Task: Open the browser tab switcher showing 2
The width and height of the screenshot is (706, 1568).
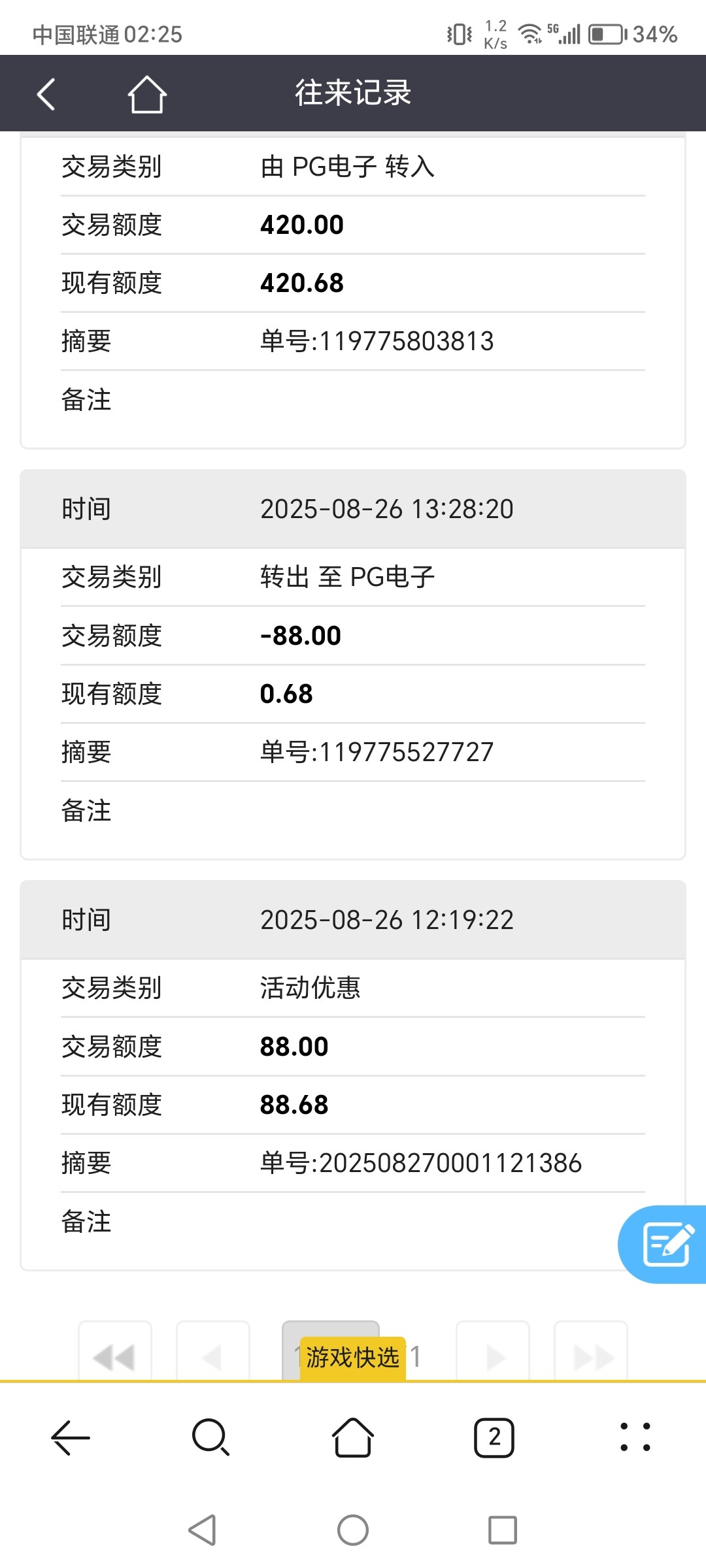Action: pyautogui.click(x=494, y=1437)
